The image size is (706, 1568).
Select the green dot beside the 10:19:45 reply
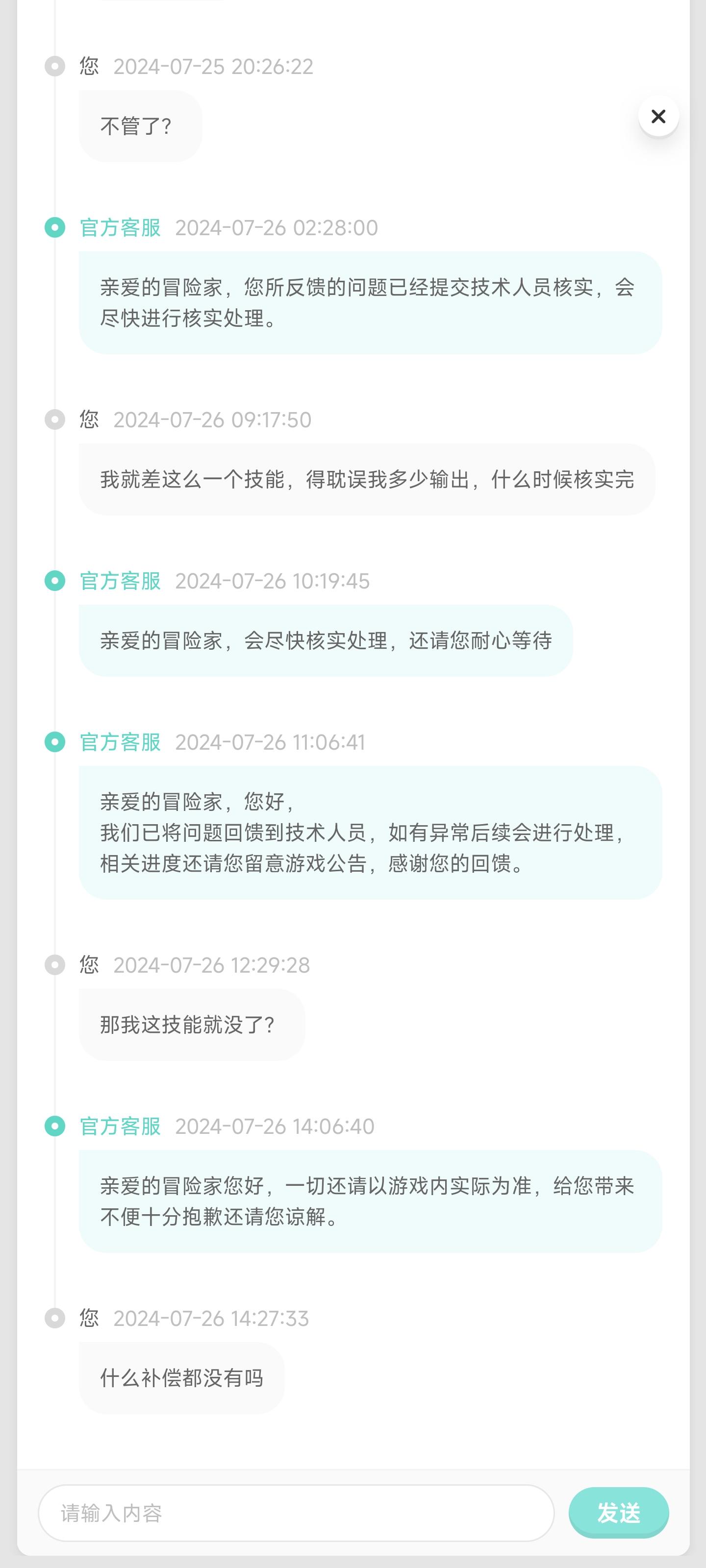pyautogui.click(x=55, y=581)
